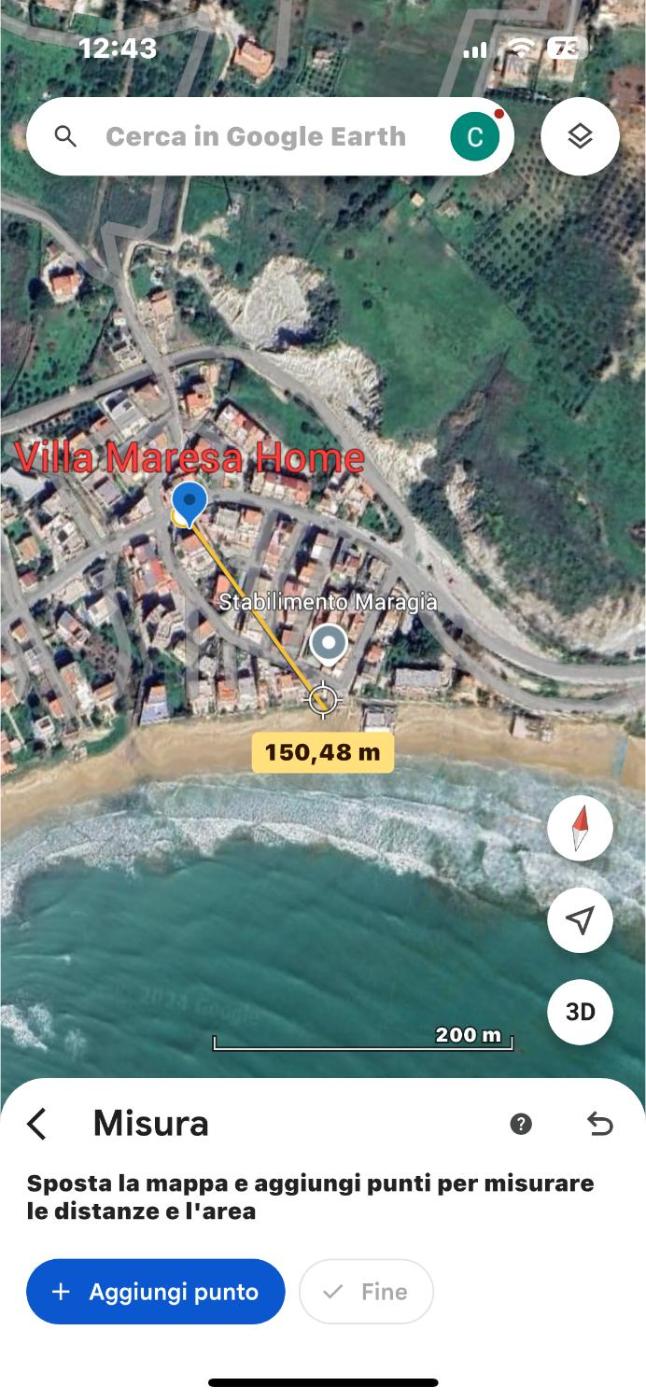The image size is (646, 1400).
Task: Undo the last measurement point
Action: coord(600,1124)
